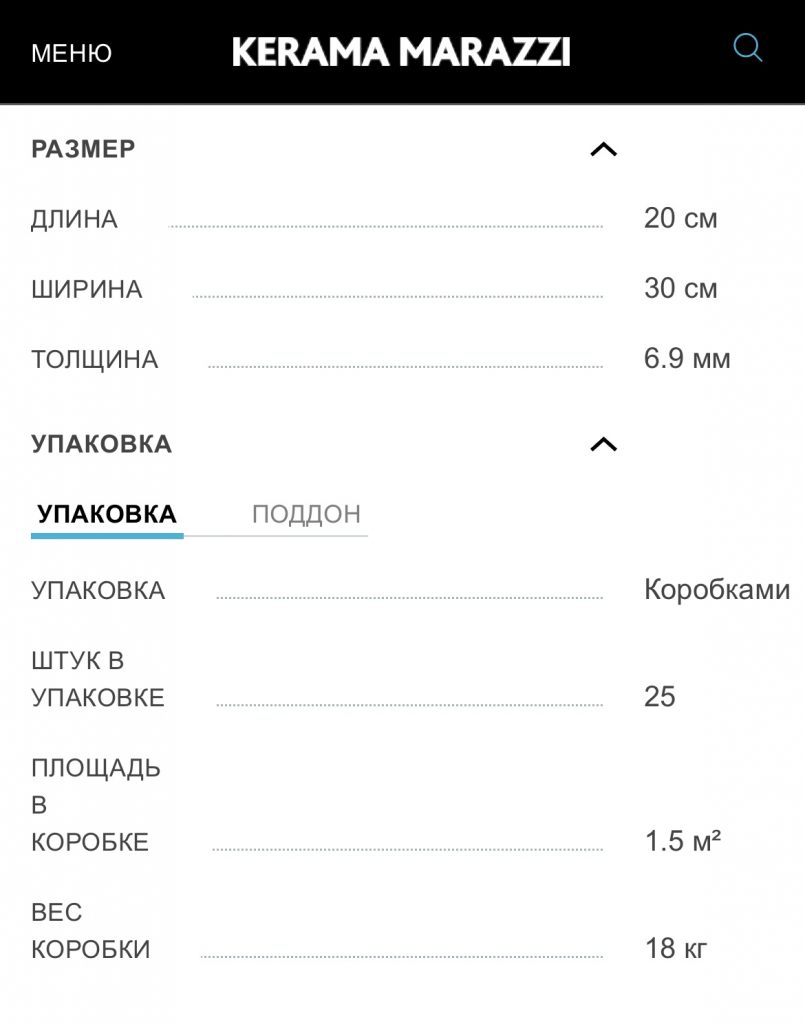The width and height of the screenshot is (805, 1024).
Task: Collapse the РАЗМЕР section
Action: click(x=603, y=150)
